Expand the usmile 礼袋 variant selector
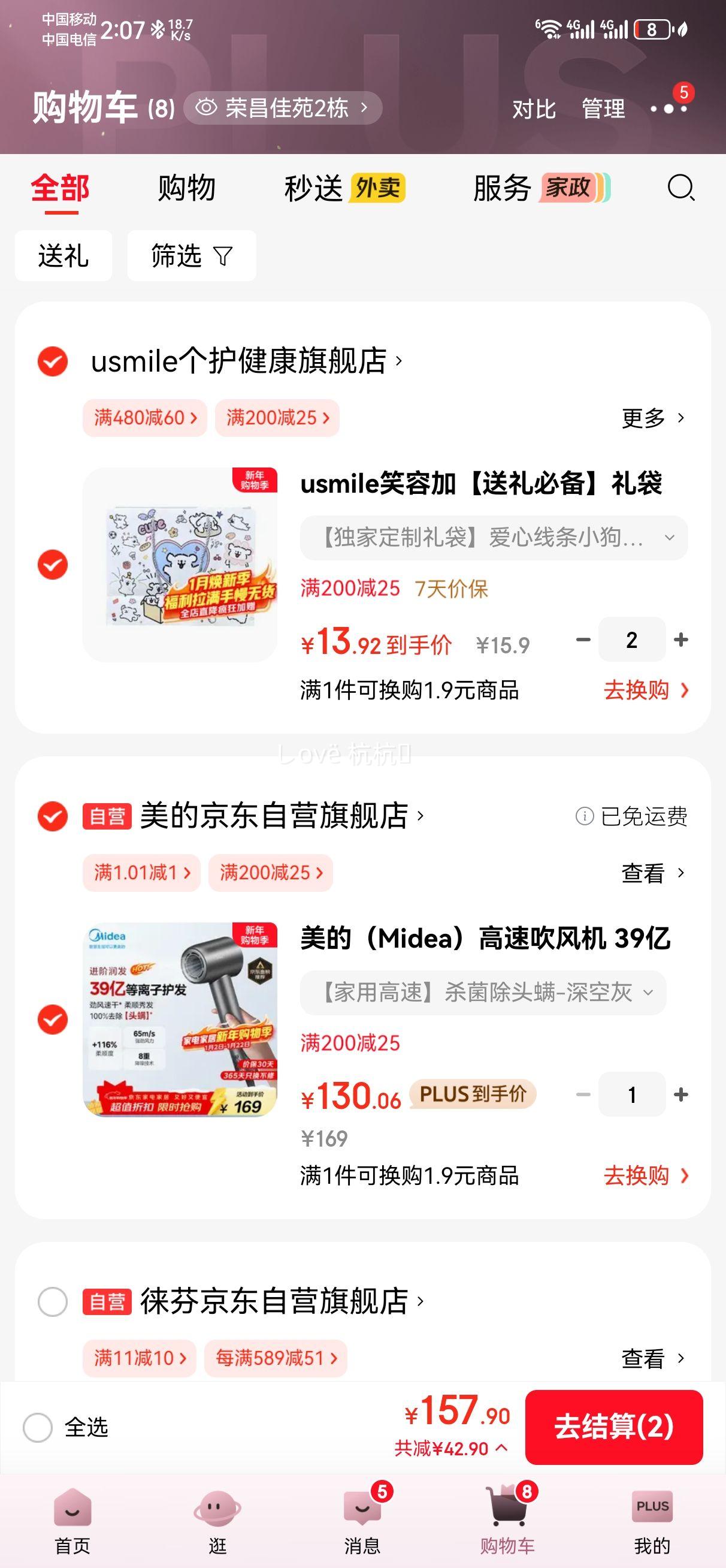Image resolution: width=726 pixels, height=1568 pixels. [x=670, y=538]
